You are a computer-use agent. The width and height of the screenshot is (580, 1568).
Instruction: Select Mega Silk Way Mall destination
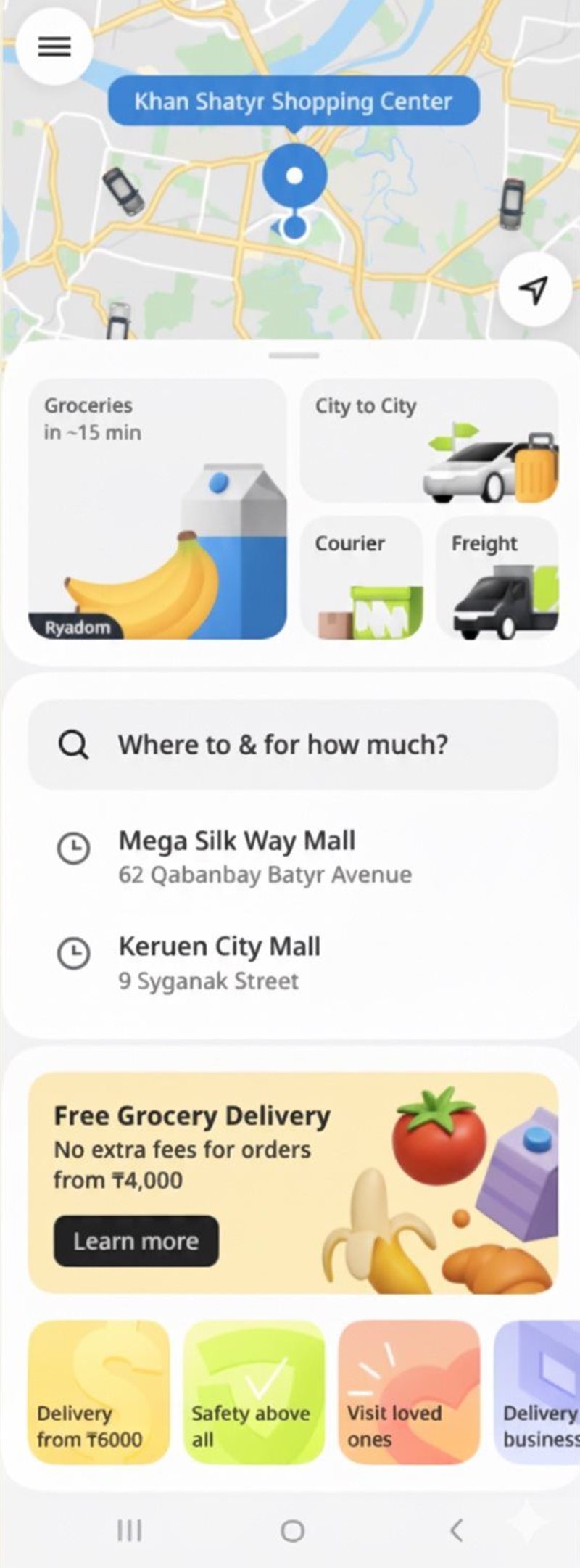[265, 857]
